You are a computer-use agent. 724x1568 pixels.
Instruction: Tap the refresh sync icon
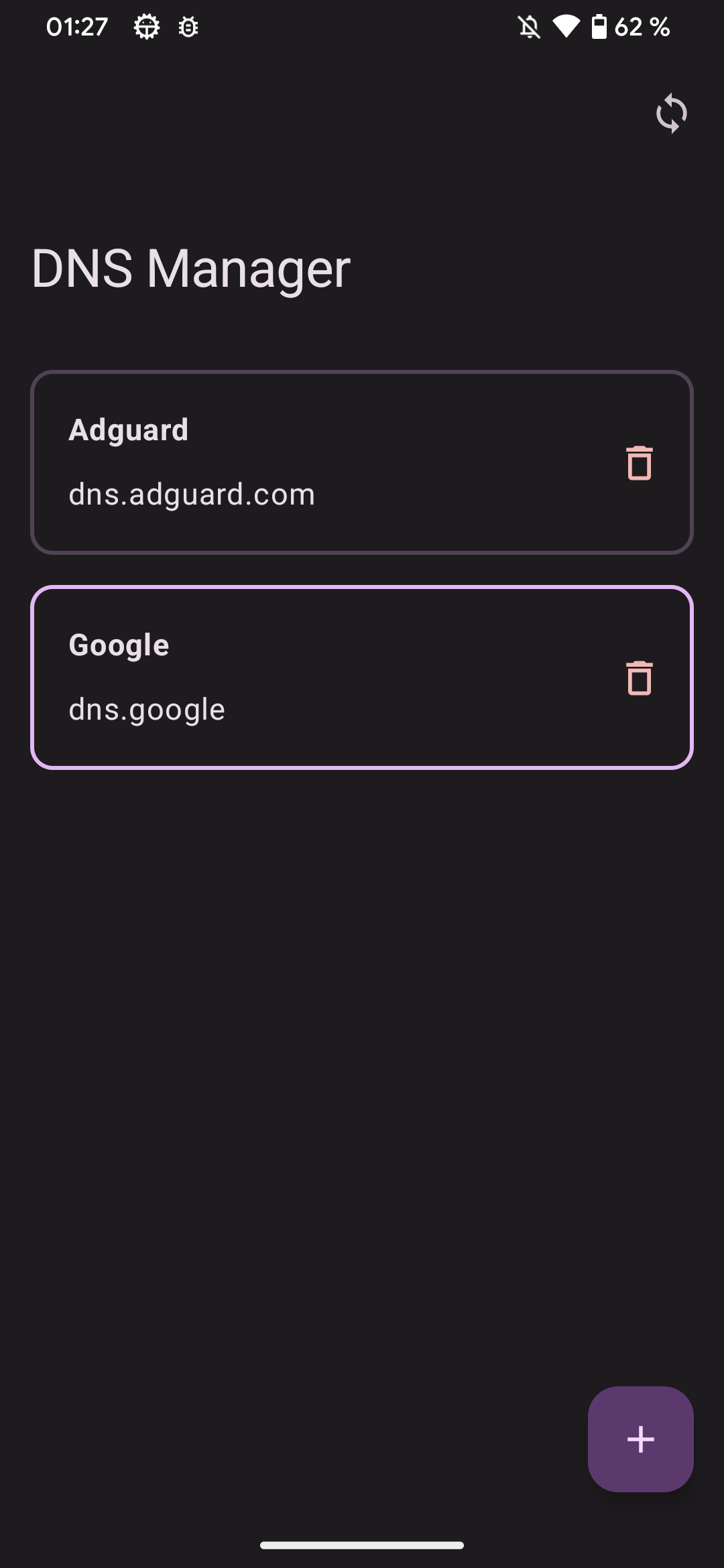pyautogui.click(x=671, y=113)
